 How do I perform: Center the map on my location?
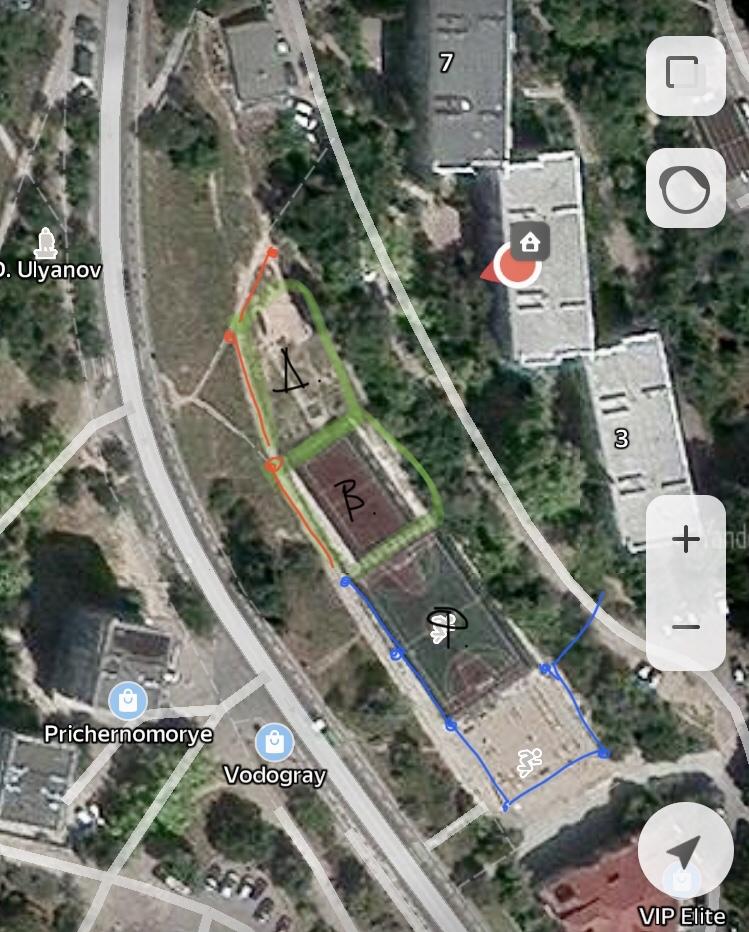[x=684, y=850]
